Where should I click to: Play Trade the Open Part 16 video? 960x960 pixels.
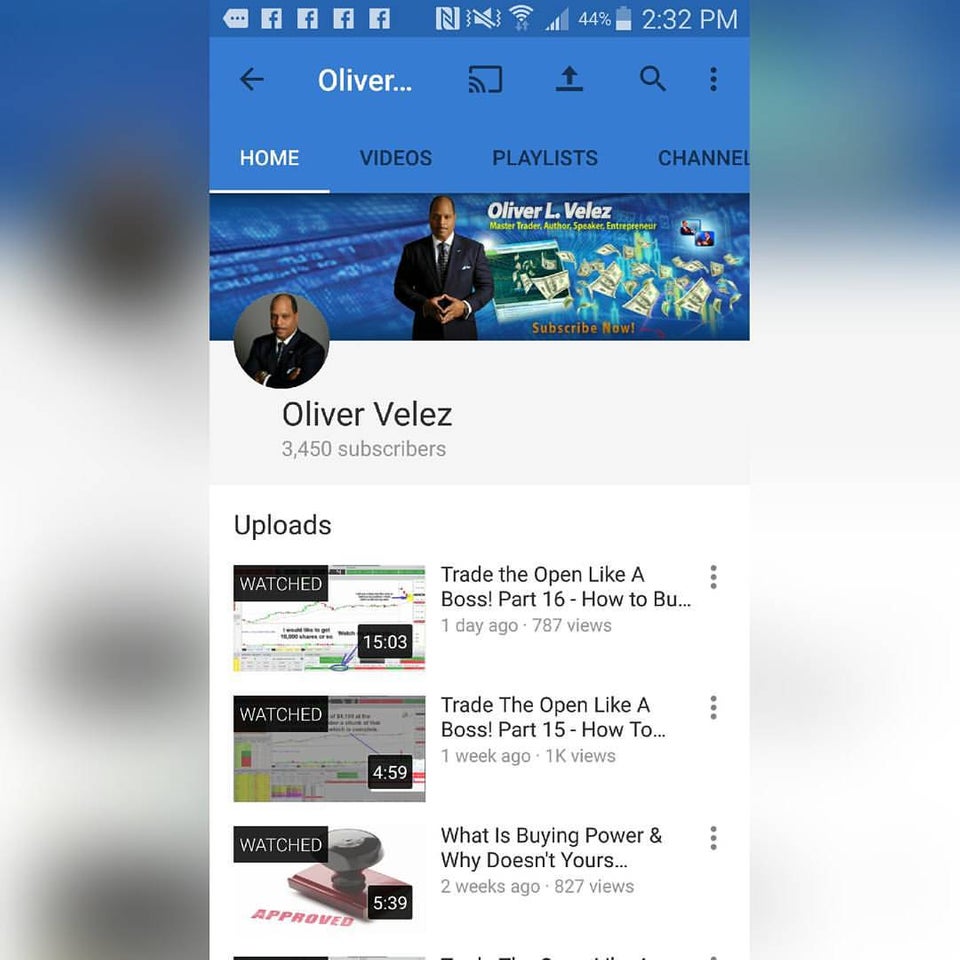tap(329, 618)
